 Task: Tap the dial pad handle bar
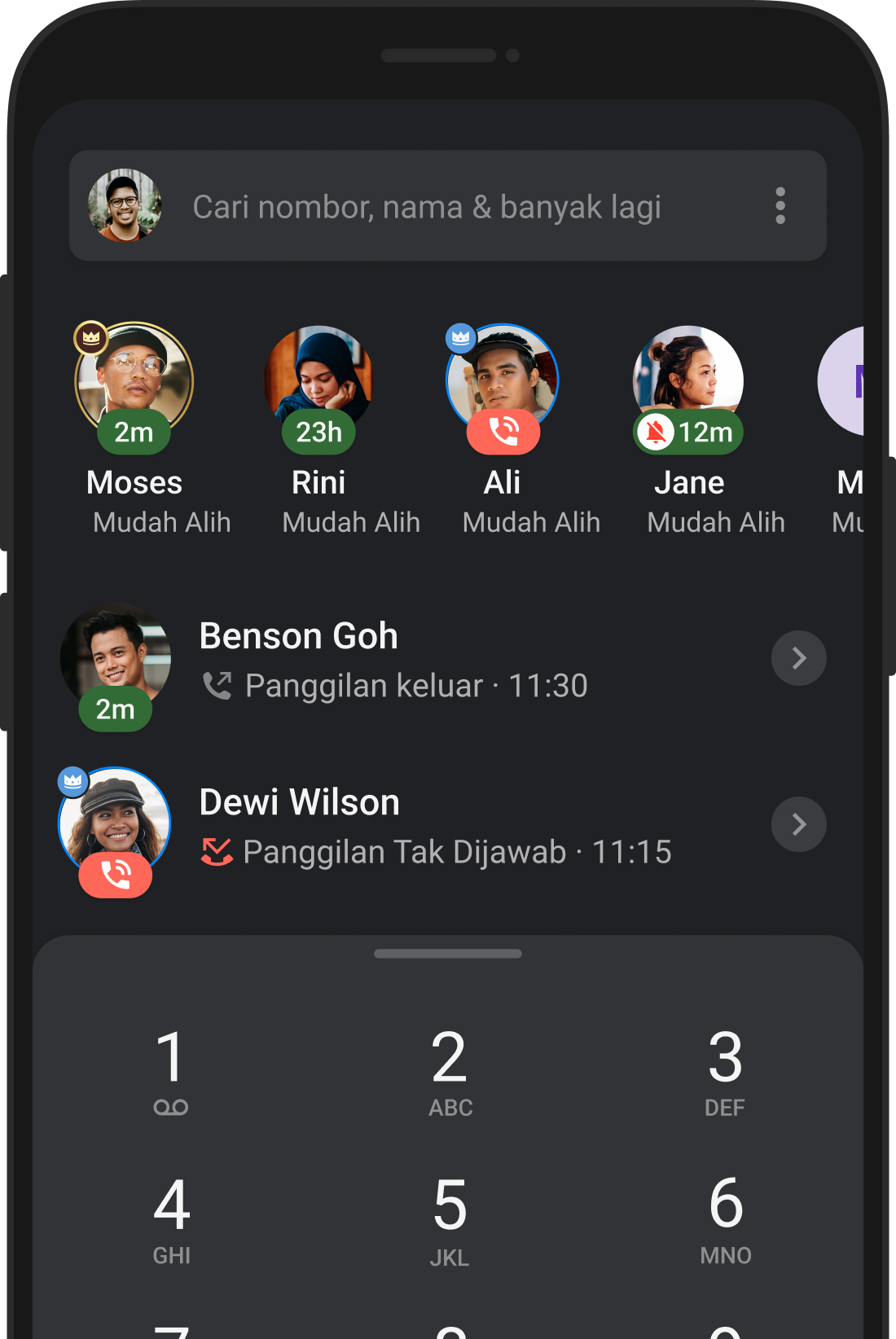[x=448, y=954]
